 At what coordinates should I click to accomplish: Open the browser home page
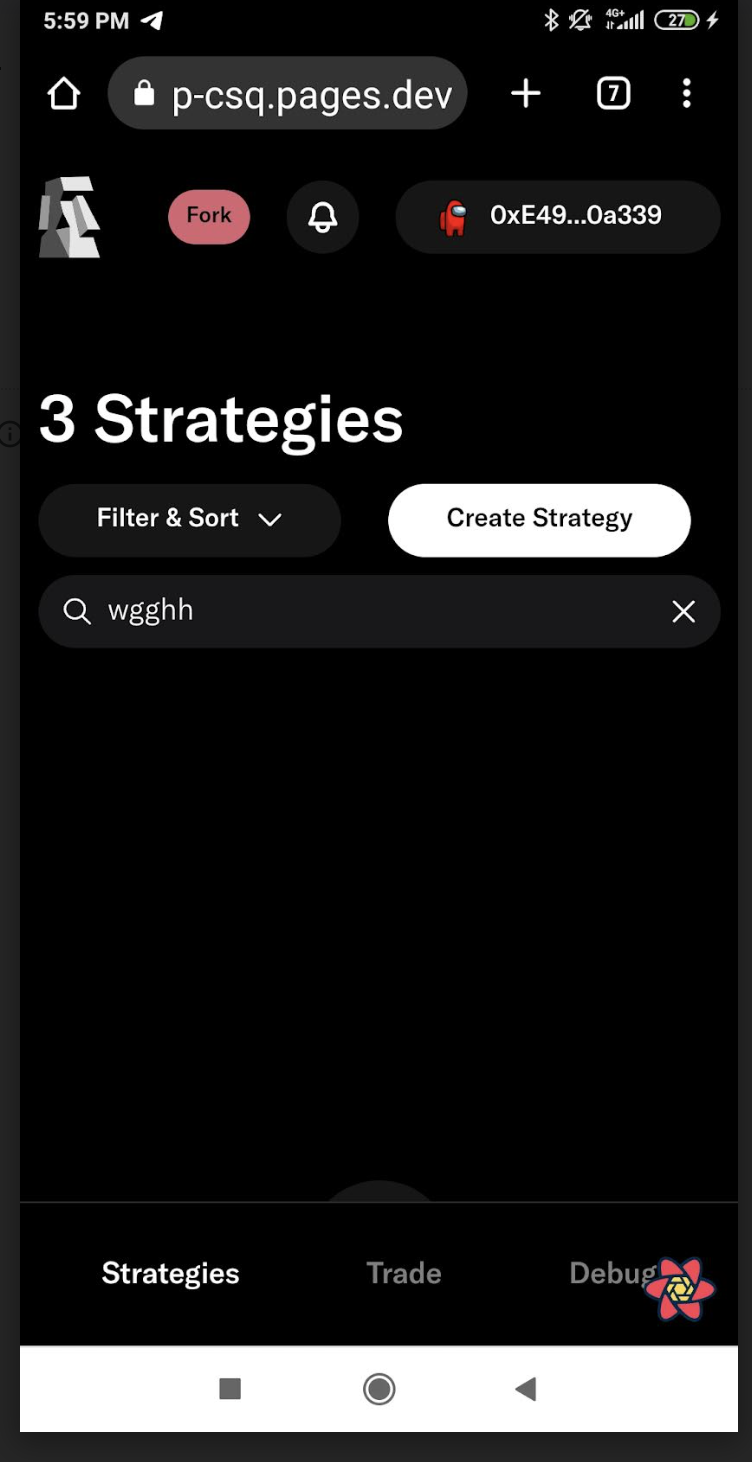point(64,94)
